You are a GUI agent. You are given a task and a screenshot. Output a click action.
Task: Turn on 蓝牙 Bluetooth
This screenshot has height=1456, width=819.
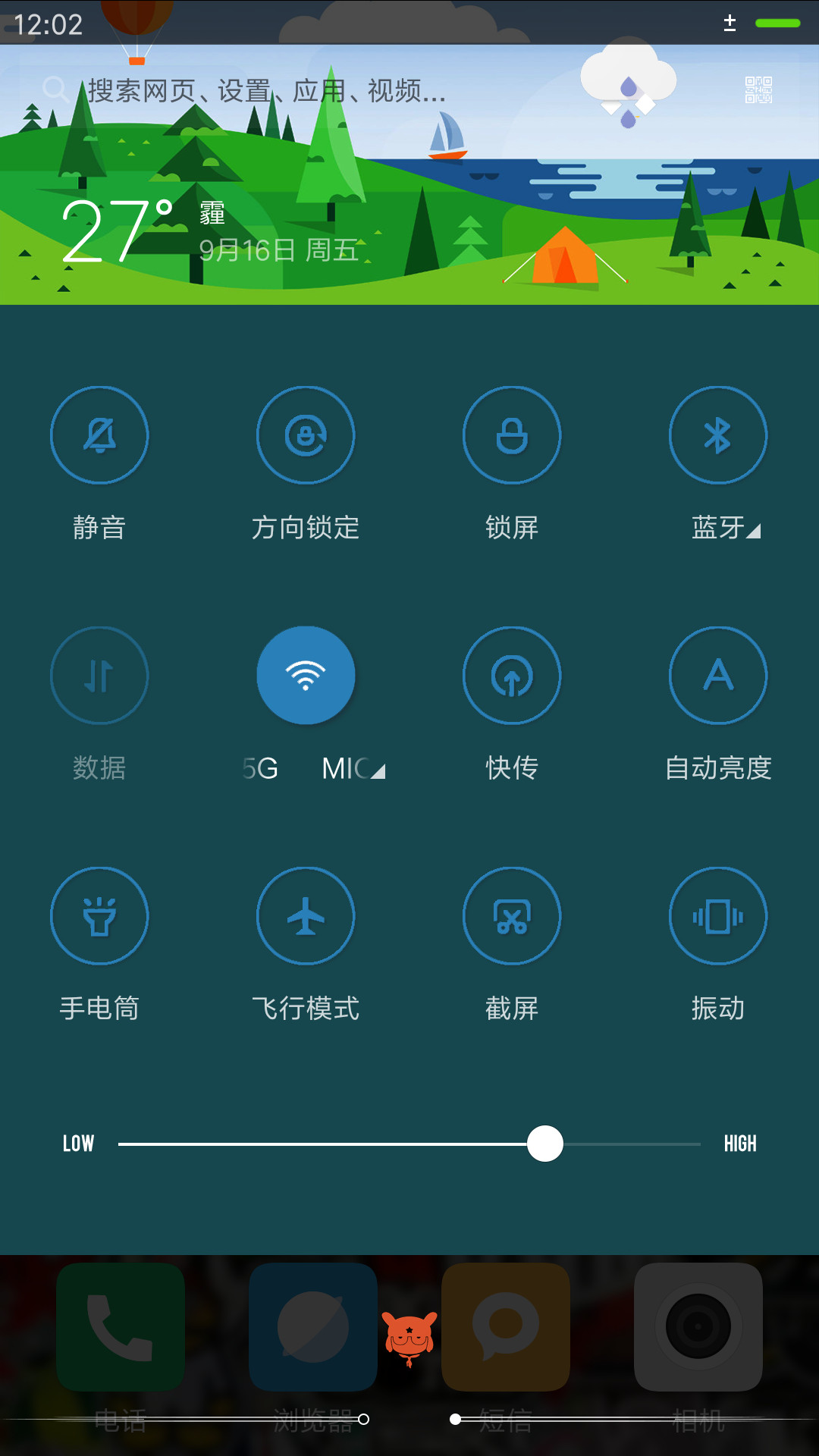[718, 435]
